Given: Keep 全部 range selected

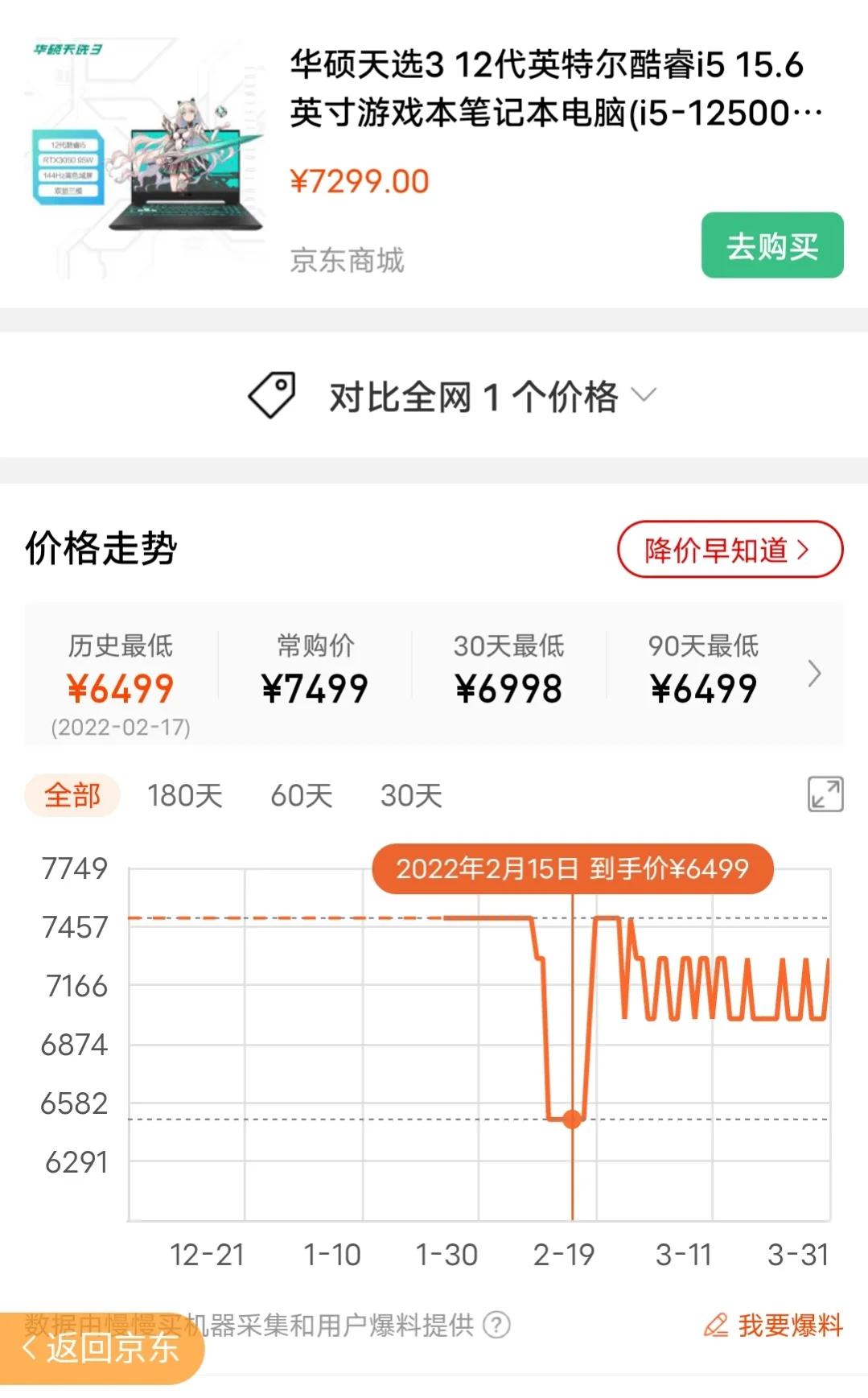Looking at the screenshot, I should pyautogui.click(x=72, y=796).
